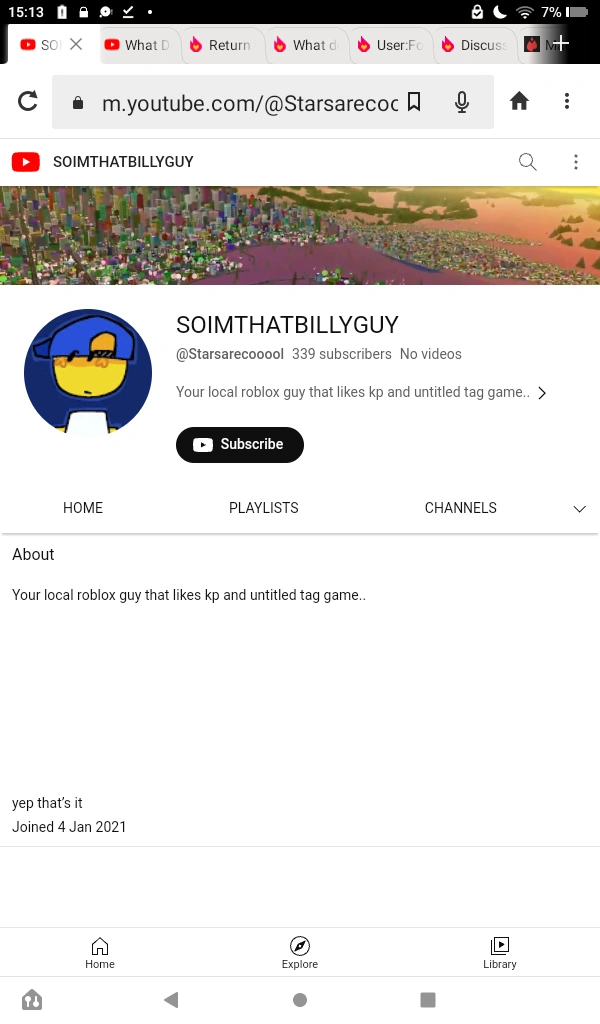Open YouTube's three-dot menu
Screen dimensions: 600x1024
point(575,162)
